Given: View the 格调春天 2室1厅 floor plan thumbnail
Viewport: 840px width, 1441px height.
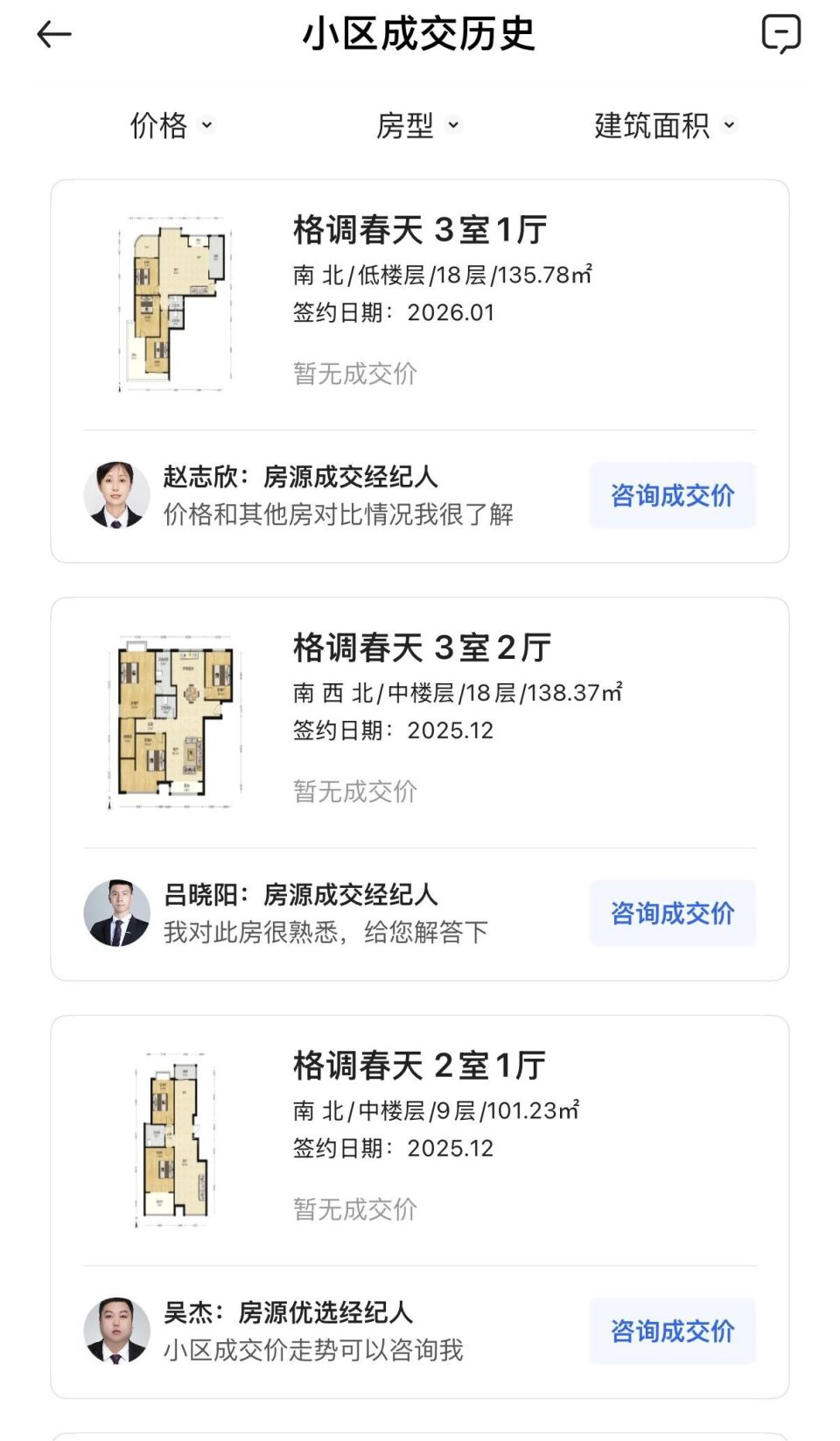Looking at the screenshot, I should [x=175, y=1136].
